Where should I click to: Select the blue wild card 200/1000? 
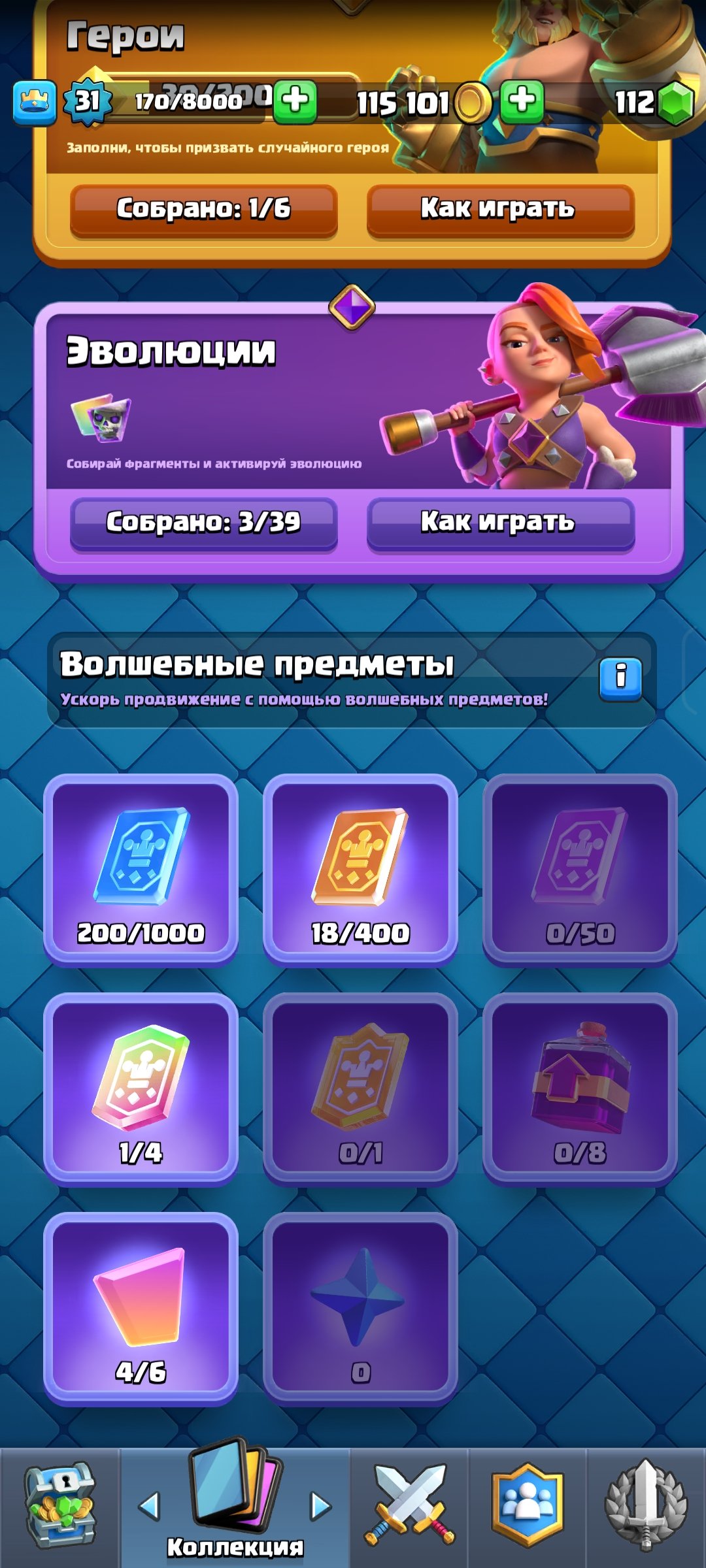(x=141, y=869)
